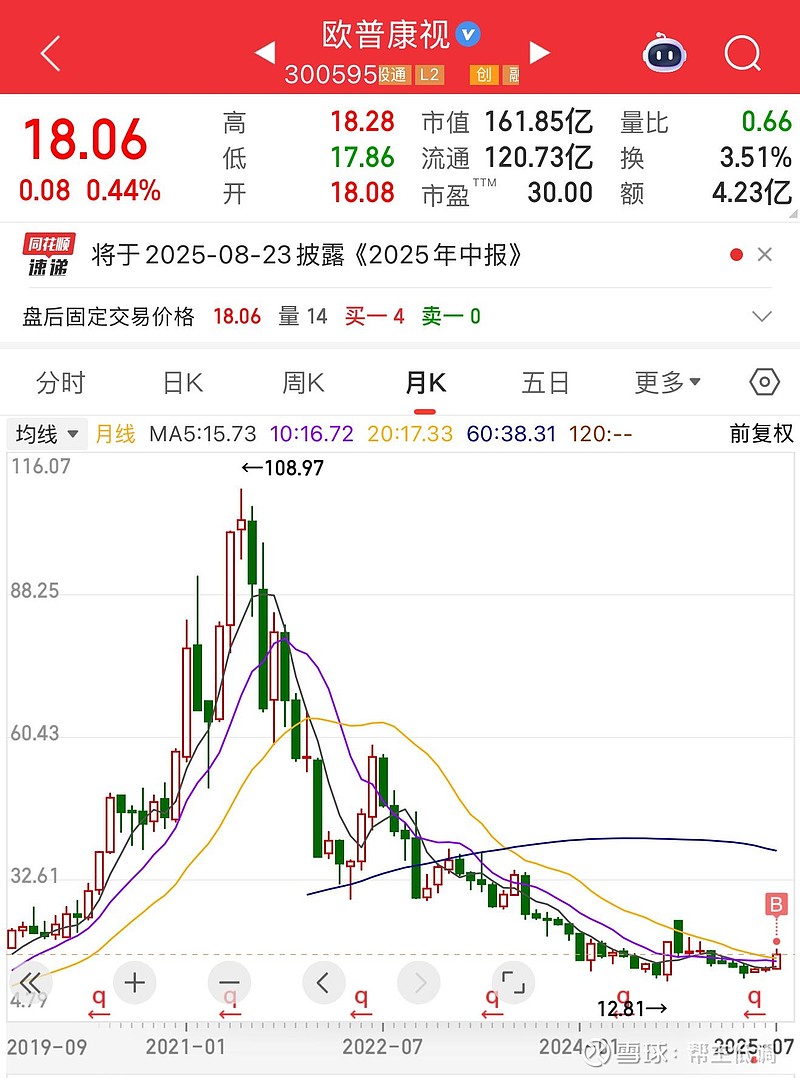This screenshot has height=1078, width=800.
Task: Open the 更多 chart period dropdown
Action: 668,383
